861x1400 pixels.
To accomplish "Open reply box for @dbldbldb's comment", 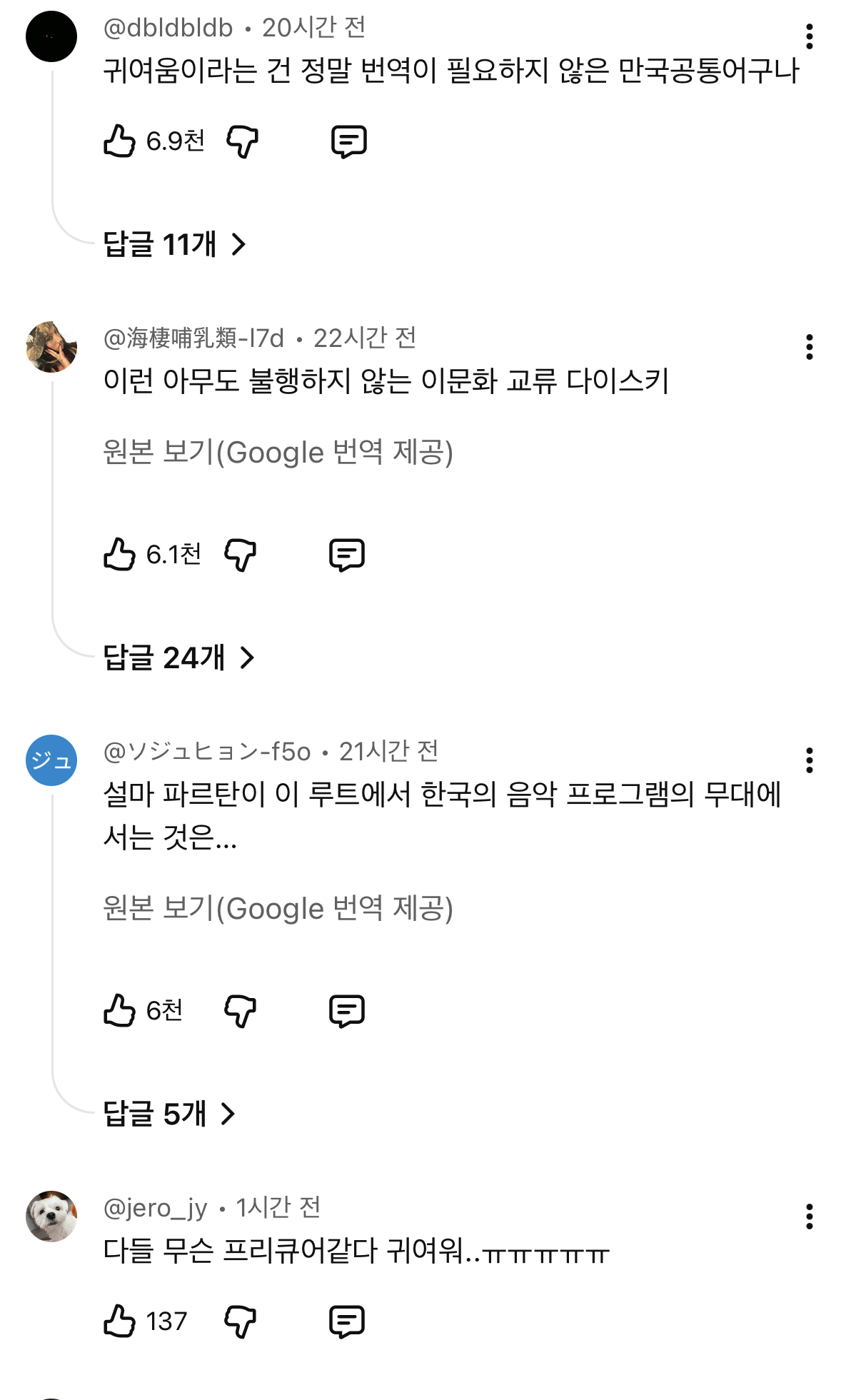I will 349,141.
